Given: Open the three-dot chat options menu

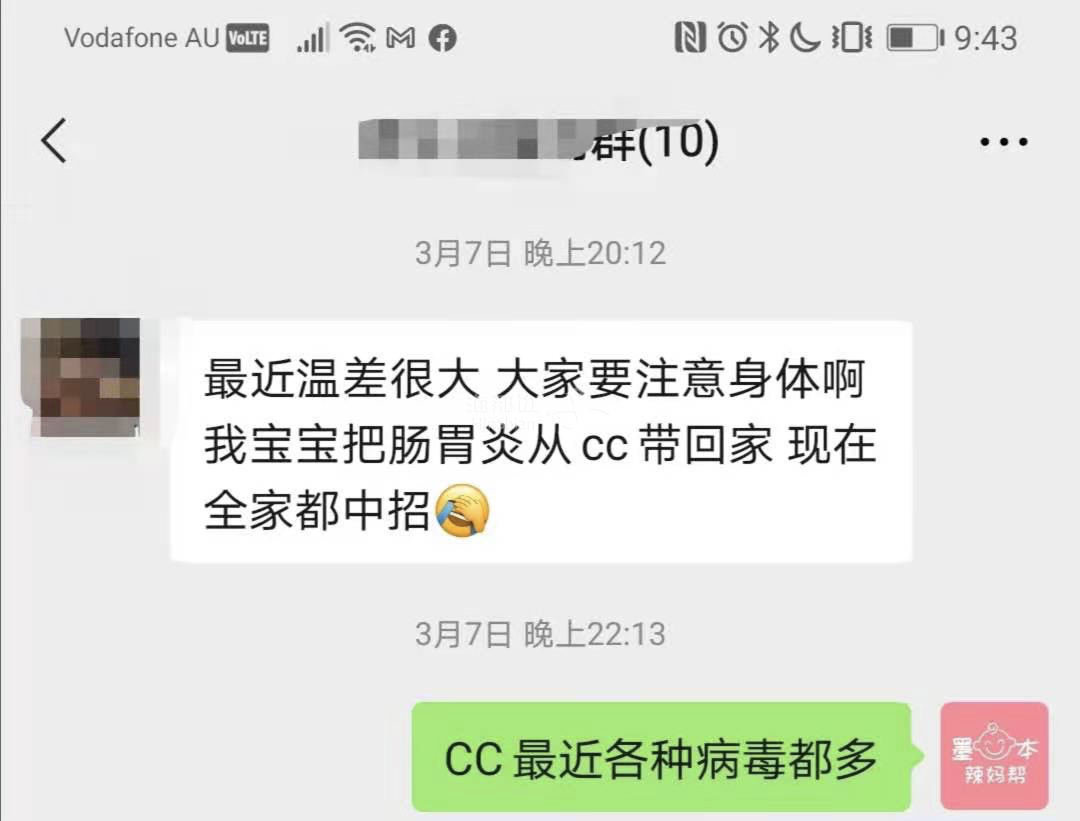Looking at the screenshot, I should (x=1003, y=142).
